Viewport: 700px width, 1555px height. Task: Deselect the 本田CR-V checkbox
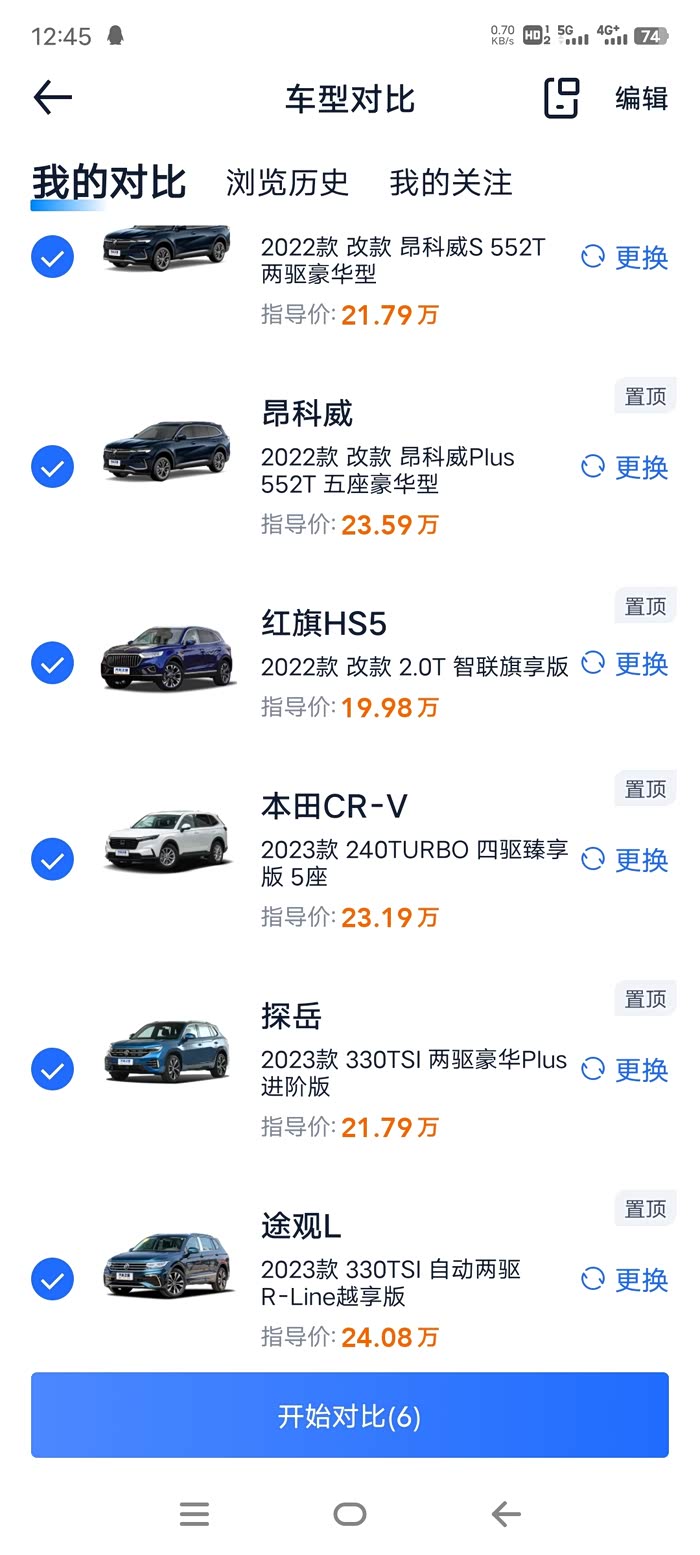52,860
